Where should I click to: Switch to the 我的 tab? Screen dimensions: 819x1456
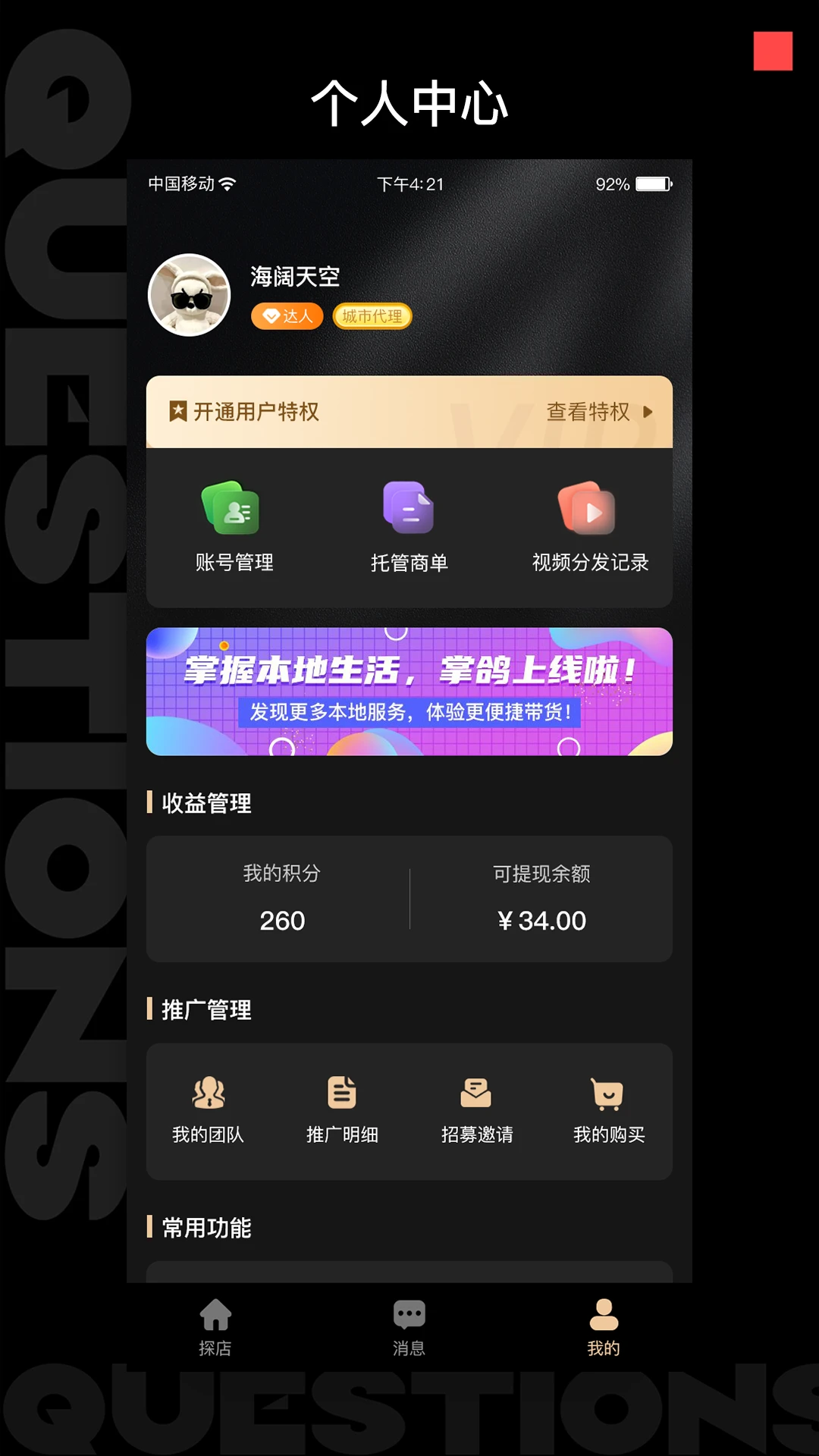[x=604, y=1327]
